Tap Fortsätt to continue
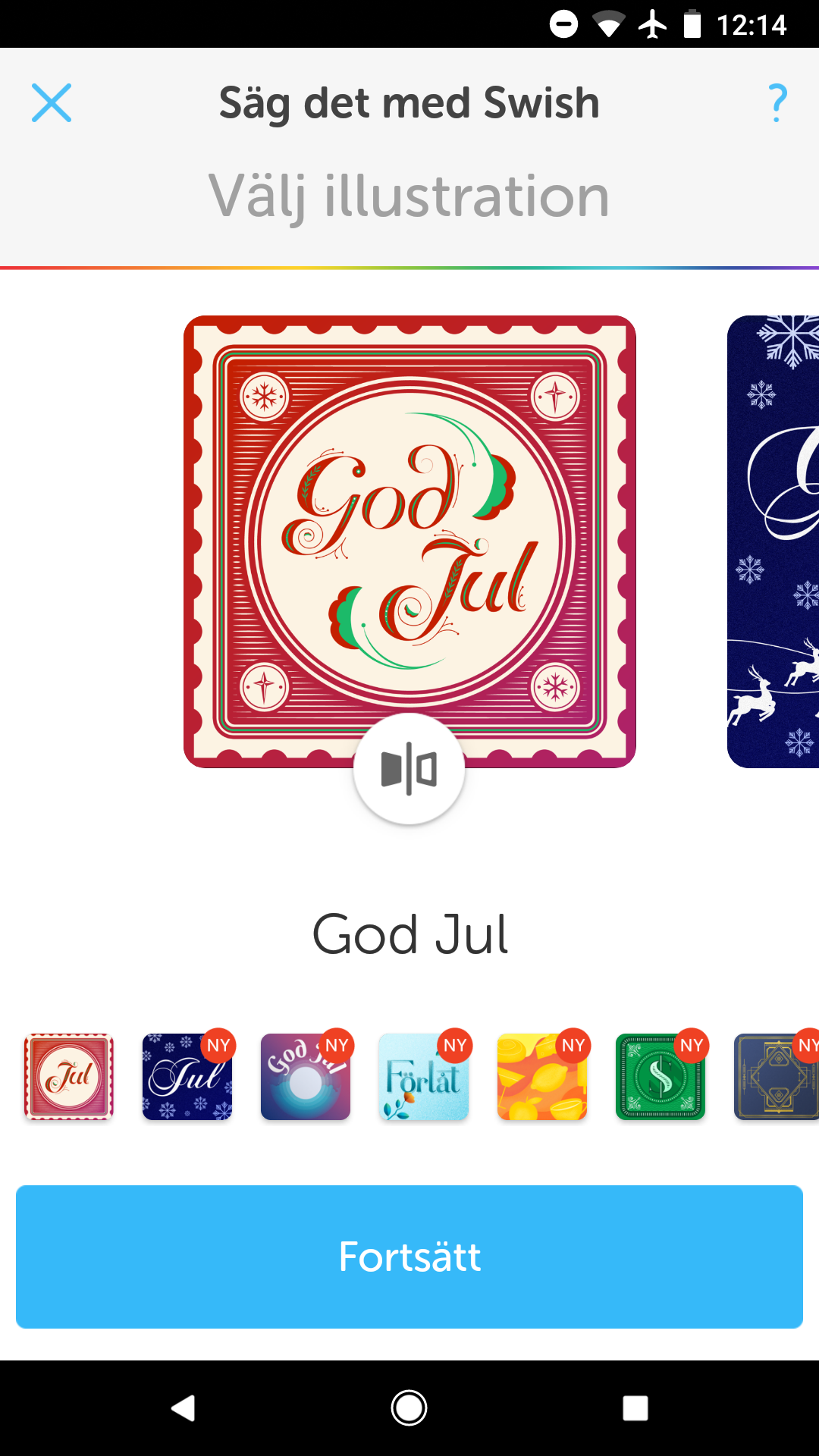The image size is (819, 1456). click(409, 1257)
